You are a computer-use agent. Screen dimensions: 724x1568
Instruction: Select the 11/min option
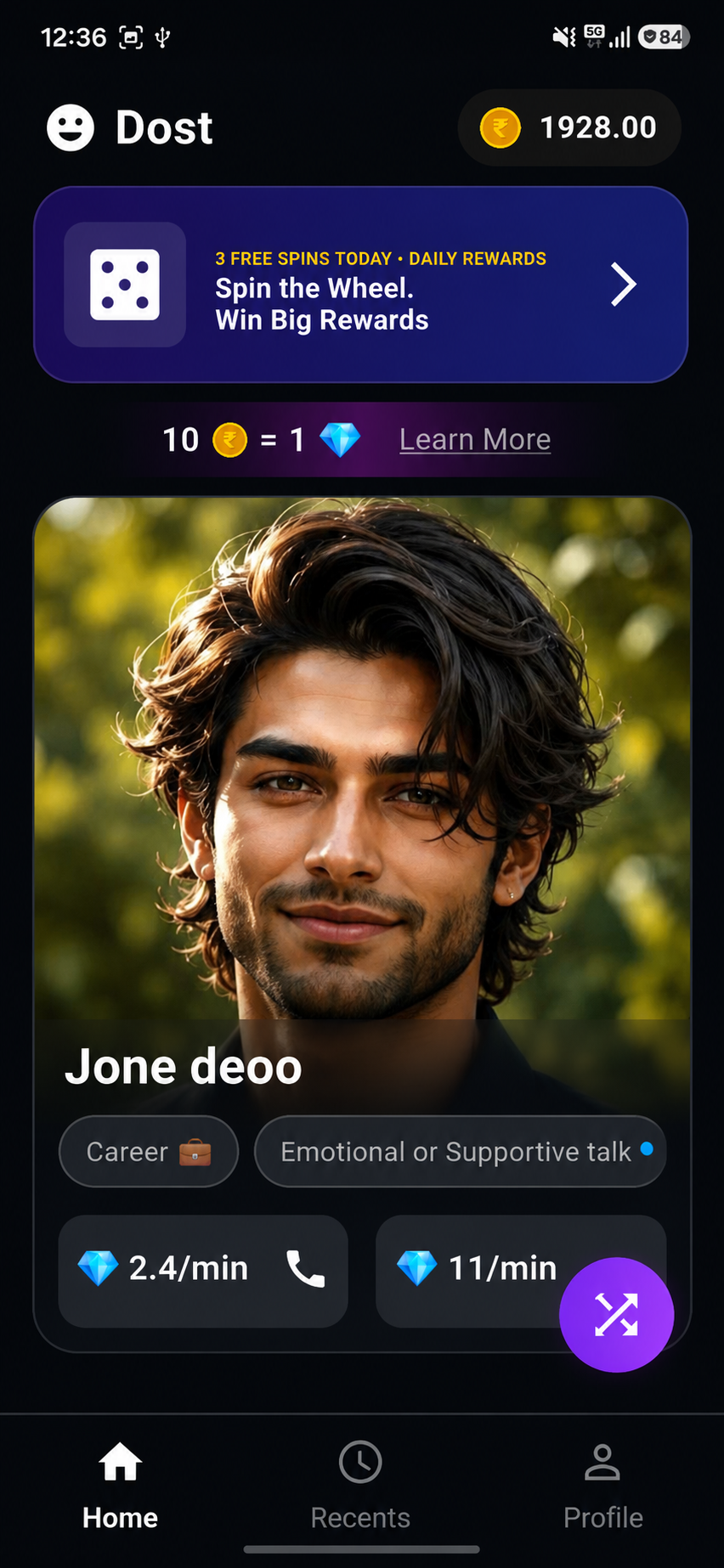476,1271
